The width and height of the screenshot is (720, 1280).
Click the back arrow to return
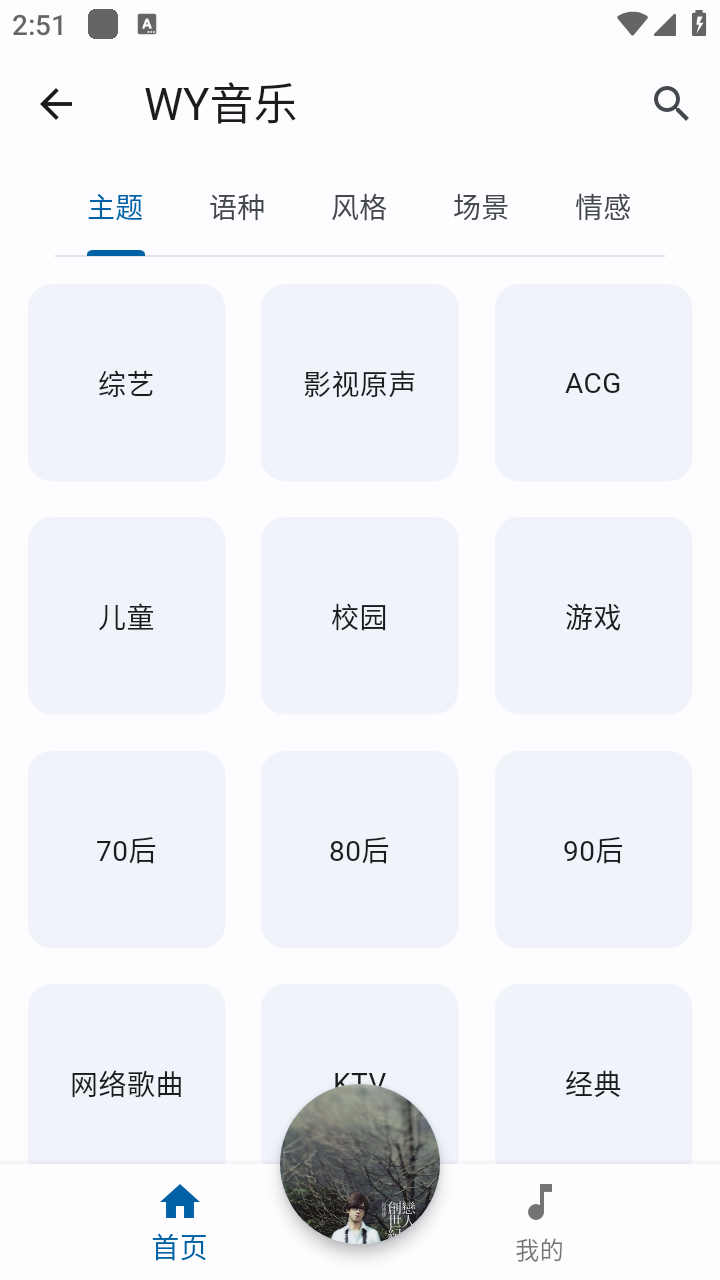point(56,103)
